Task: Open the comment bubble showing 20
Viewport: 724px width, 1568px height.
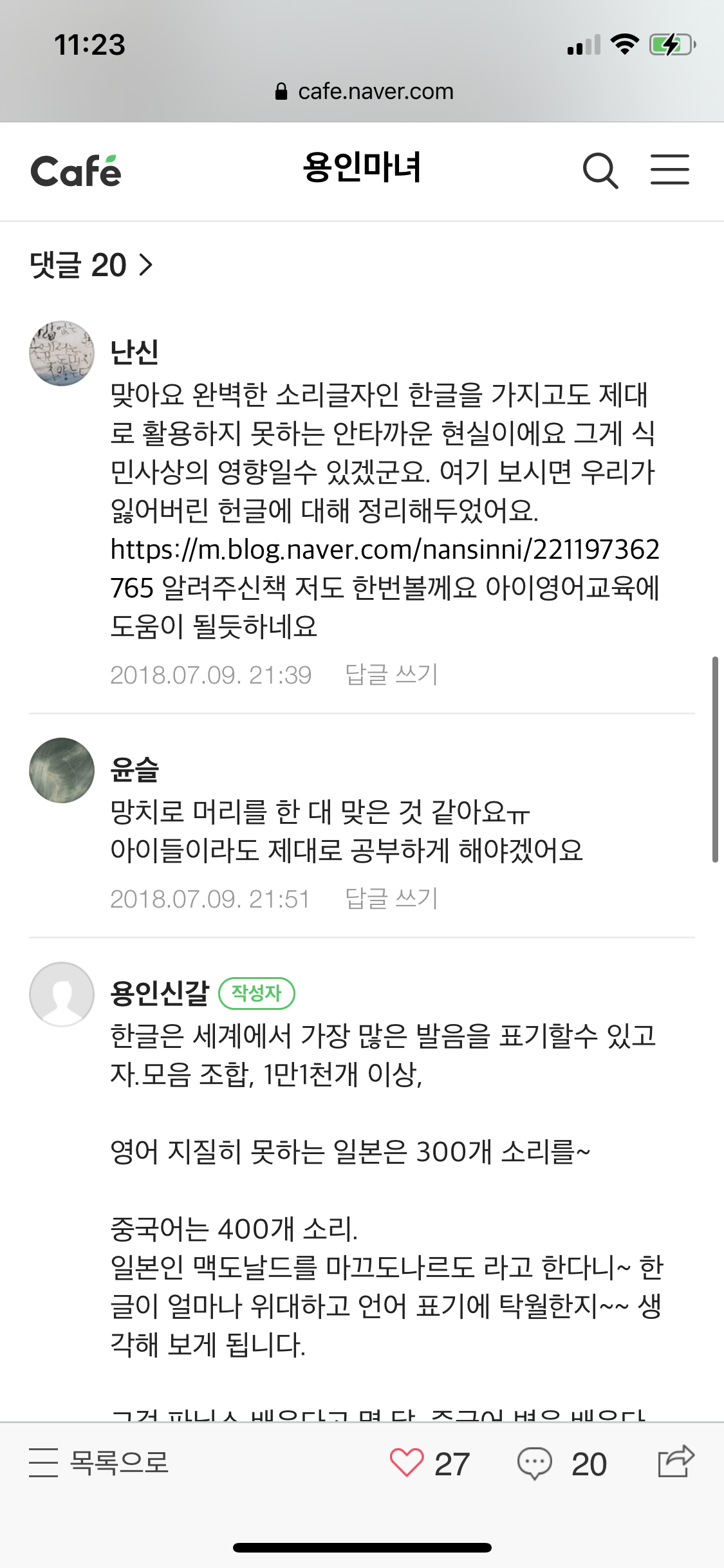Action: pyautogui.click(x=535, y=1463)
